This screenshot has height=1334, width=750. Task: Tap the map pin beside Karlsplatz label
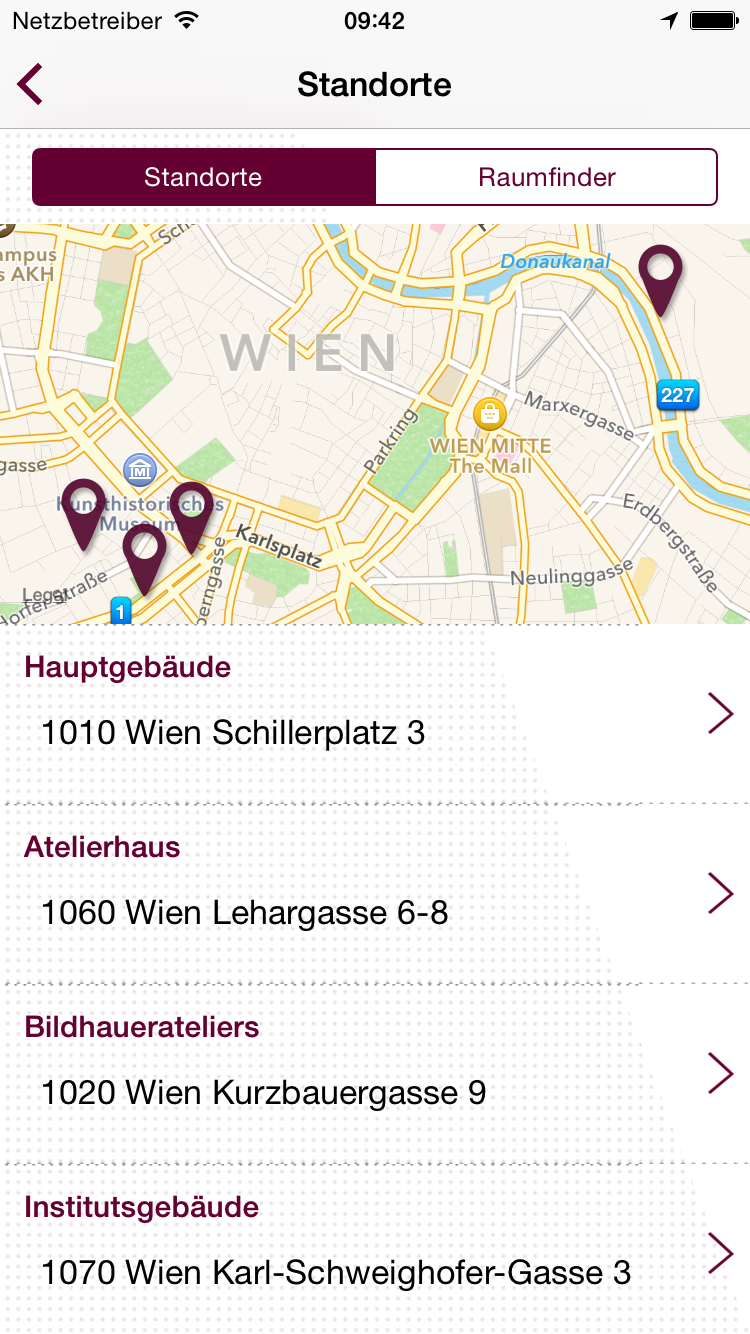click(x=191, y=510)
